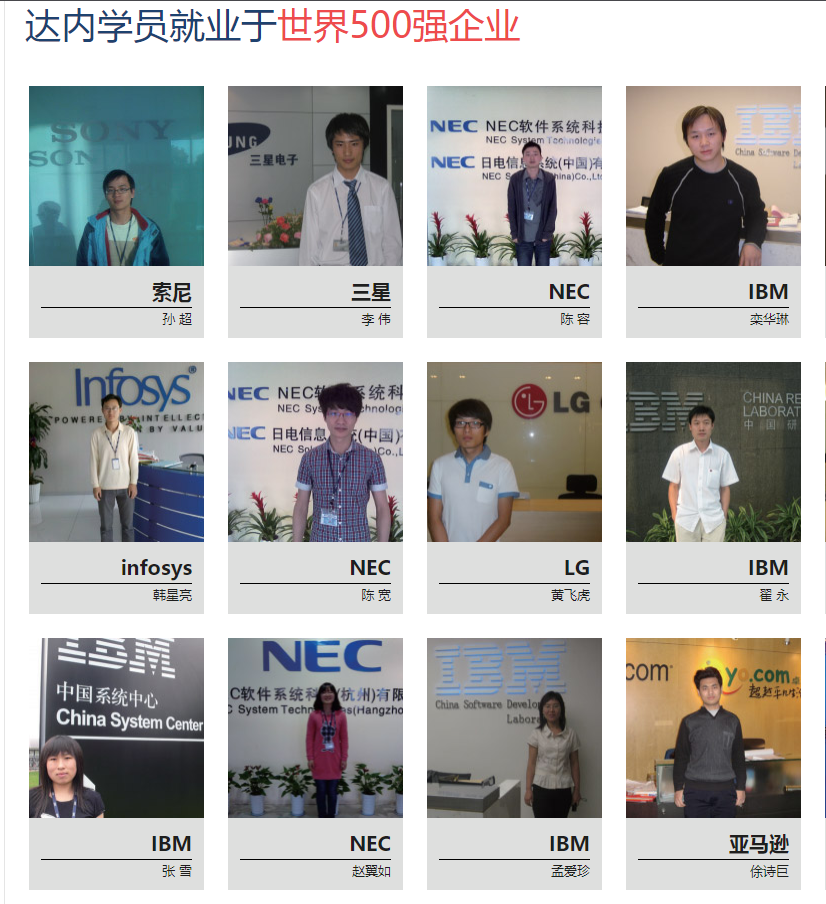This screenshot has height=904, width=826.
Task: View the IBM card for 翟永
Action: [713, 487]
